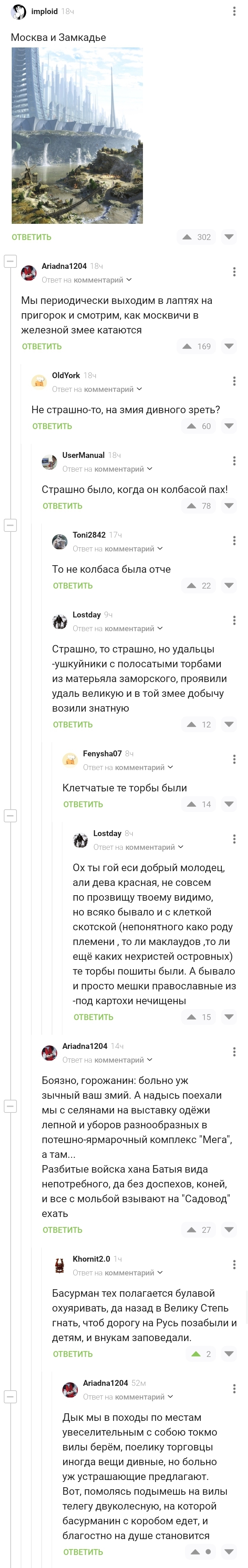The width and height of the screenshot is (248, 1568).
Task: Open options menu for UserManual's comment
Action: coord(235,461)
